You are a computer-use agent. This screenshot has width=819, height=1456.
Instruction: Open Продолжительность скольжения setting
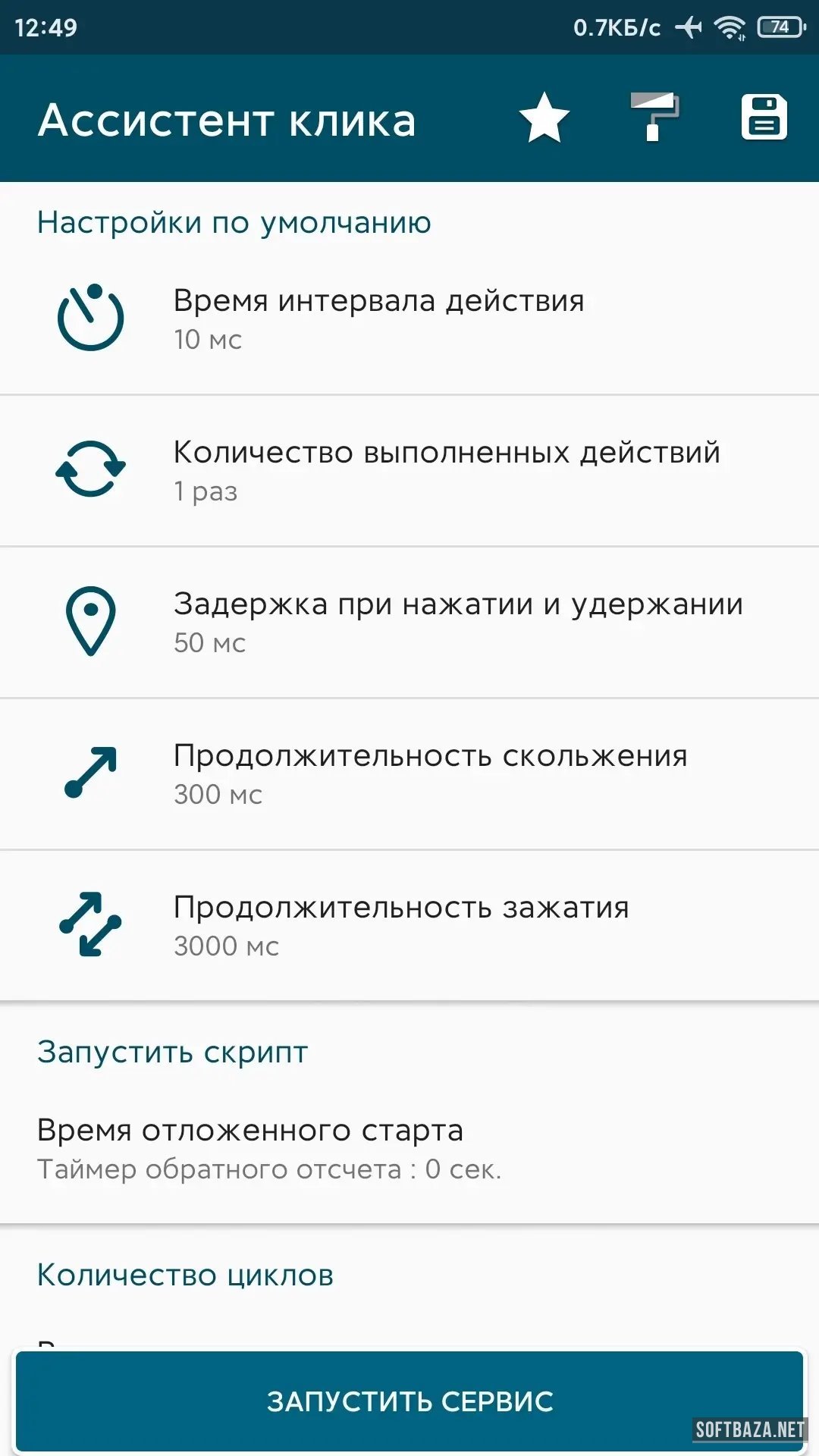pyautogui.click(x=409, y=773)
